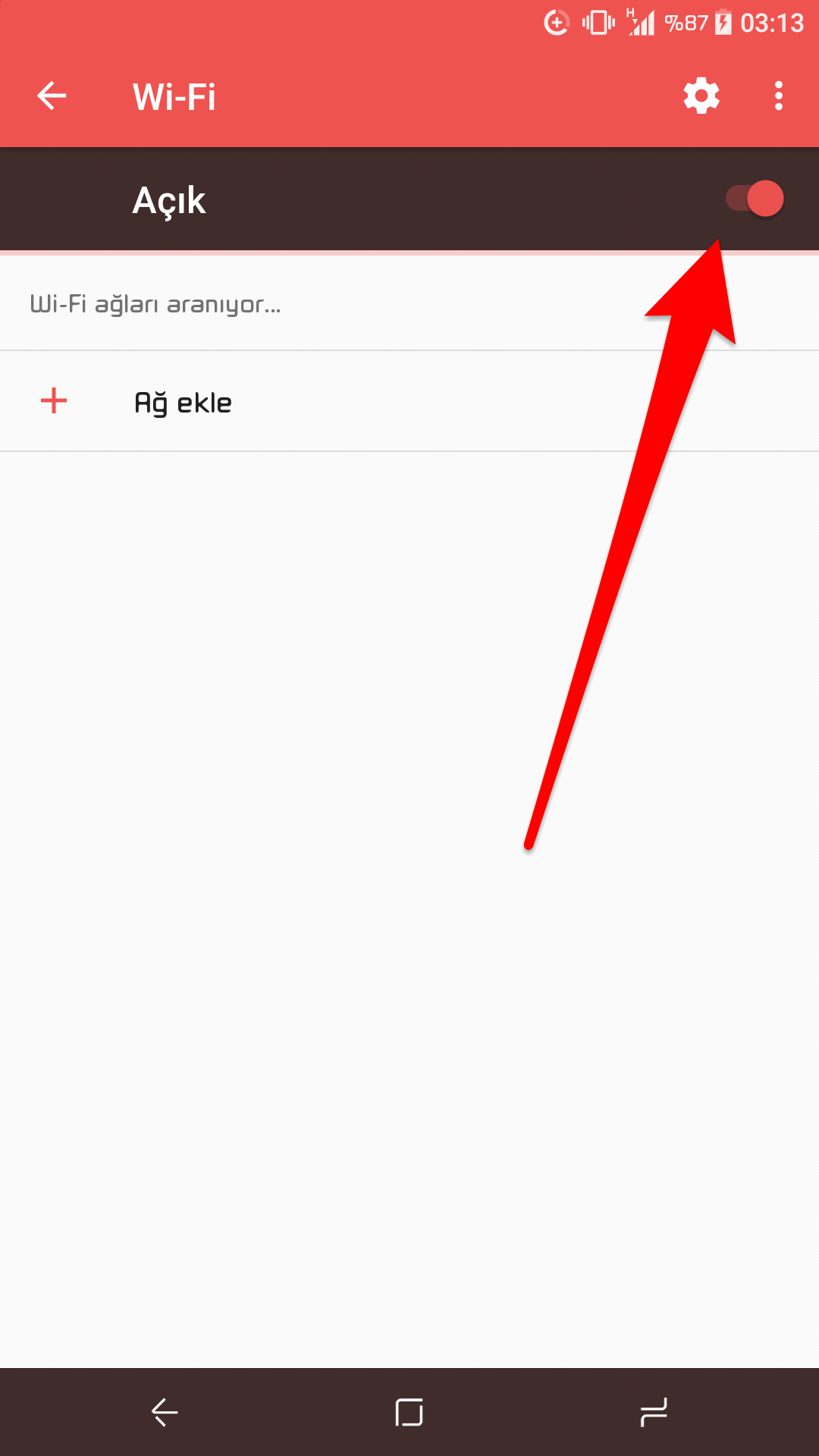The image size is (819, 1456).
Task: Tap Ağ ekle to add a network
Action: [409, 401]
